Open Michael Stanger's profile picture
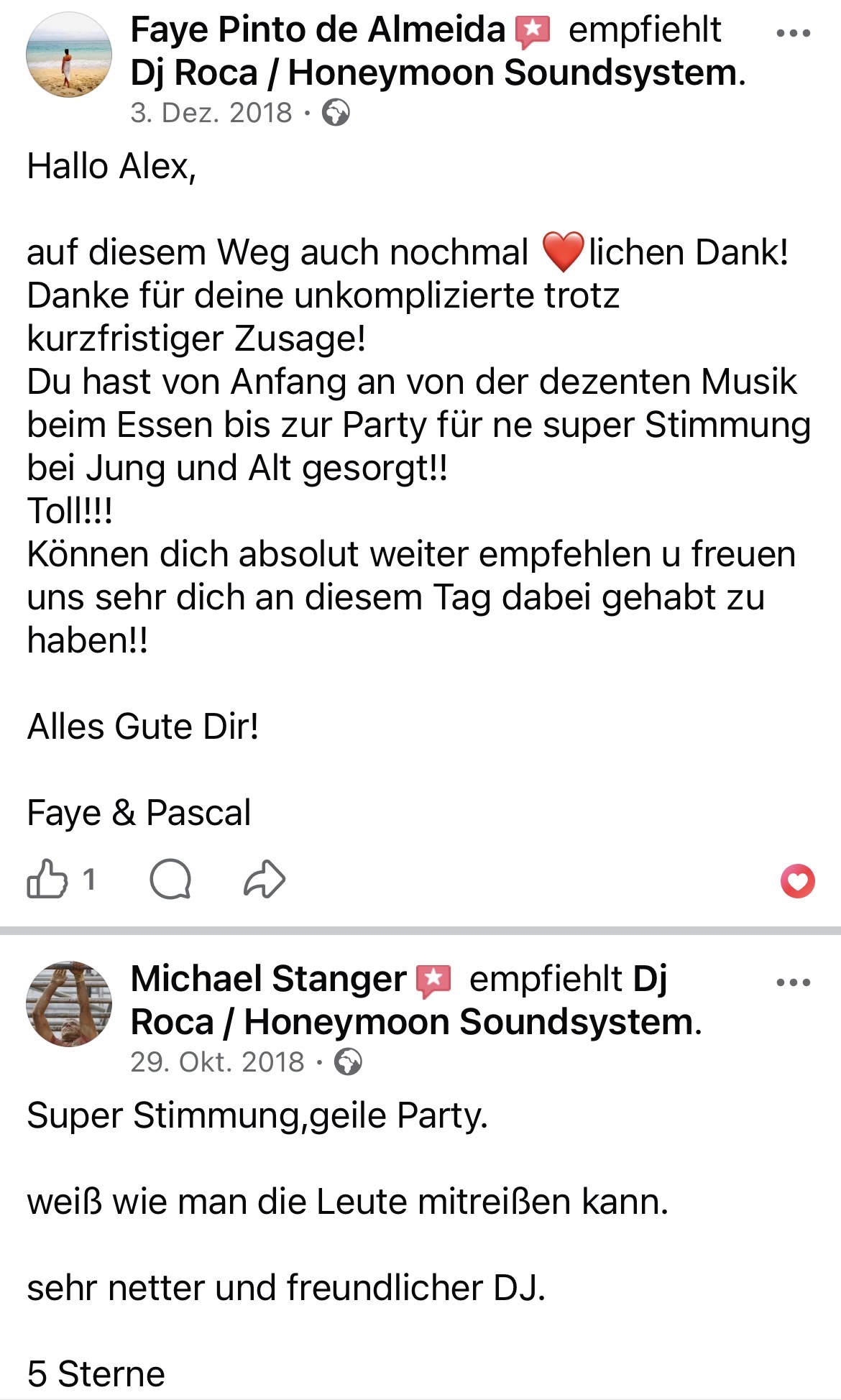The image size is (841, 1400). [69, 1004]
